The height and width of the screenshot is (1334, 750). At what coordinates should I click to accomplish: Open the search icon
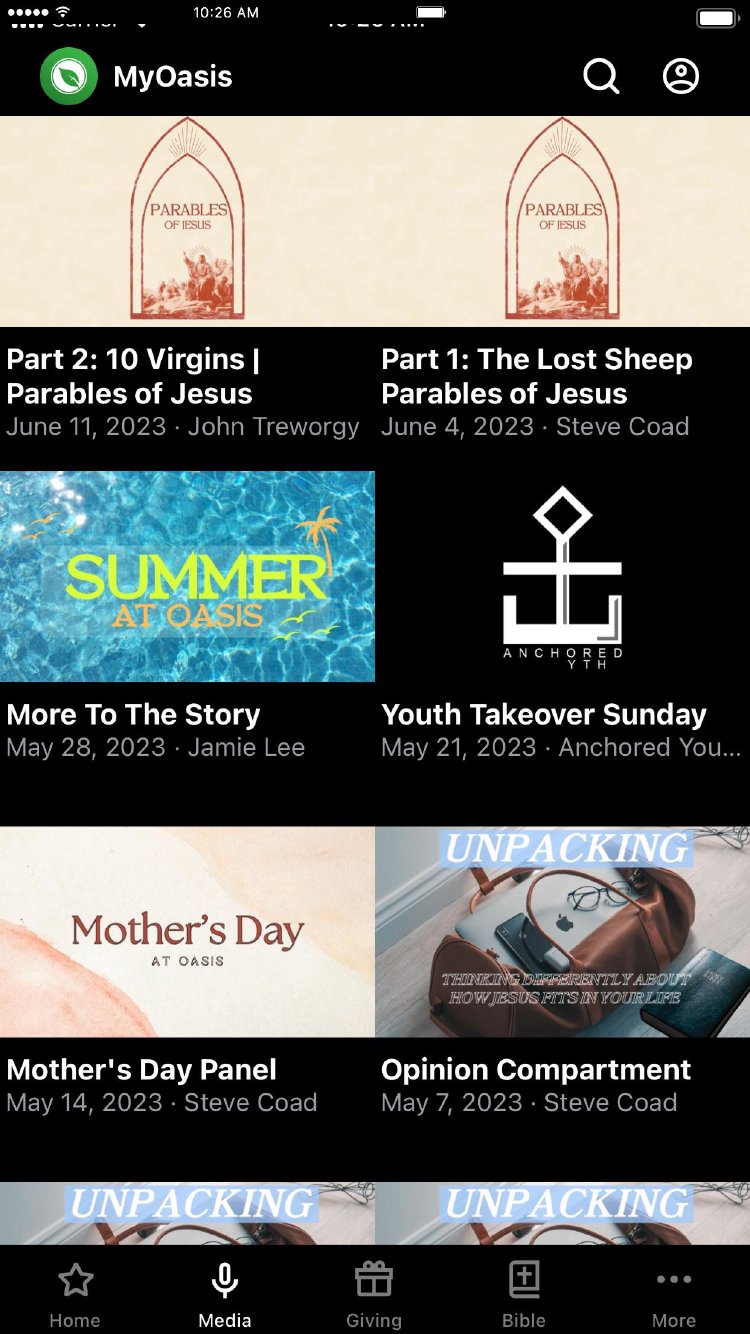(601, 76)
